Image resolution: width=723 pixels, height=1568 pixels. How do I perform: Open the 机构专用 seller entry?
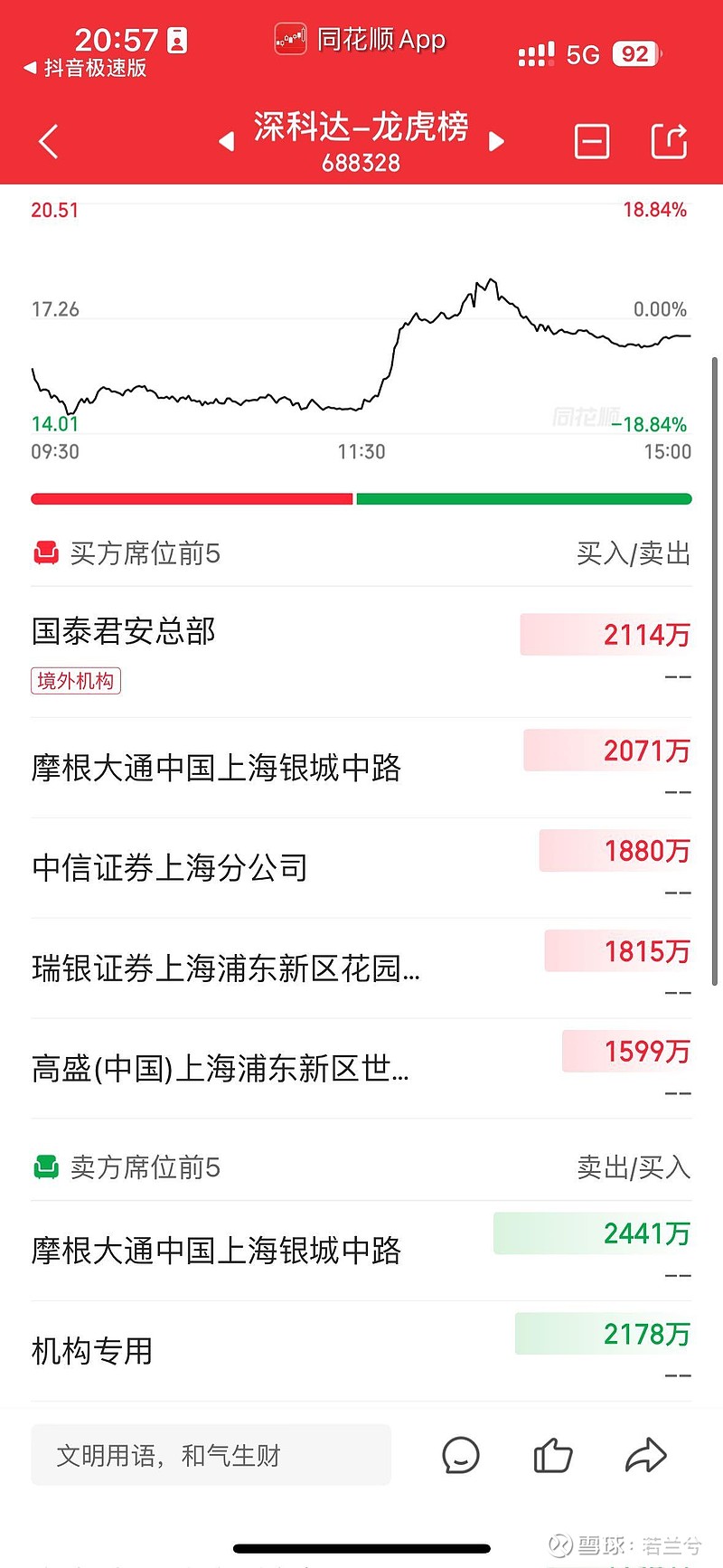point(91,1349)
